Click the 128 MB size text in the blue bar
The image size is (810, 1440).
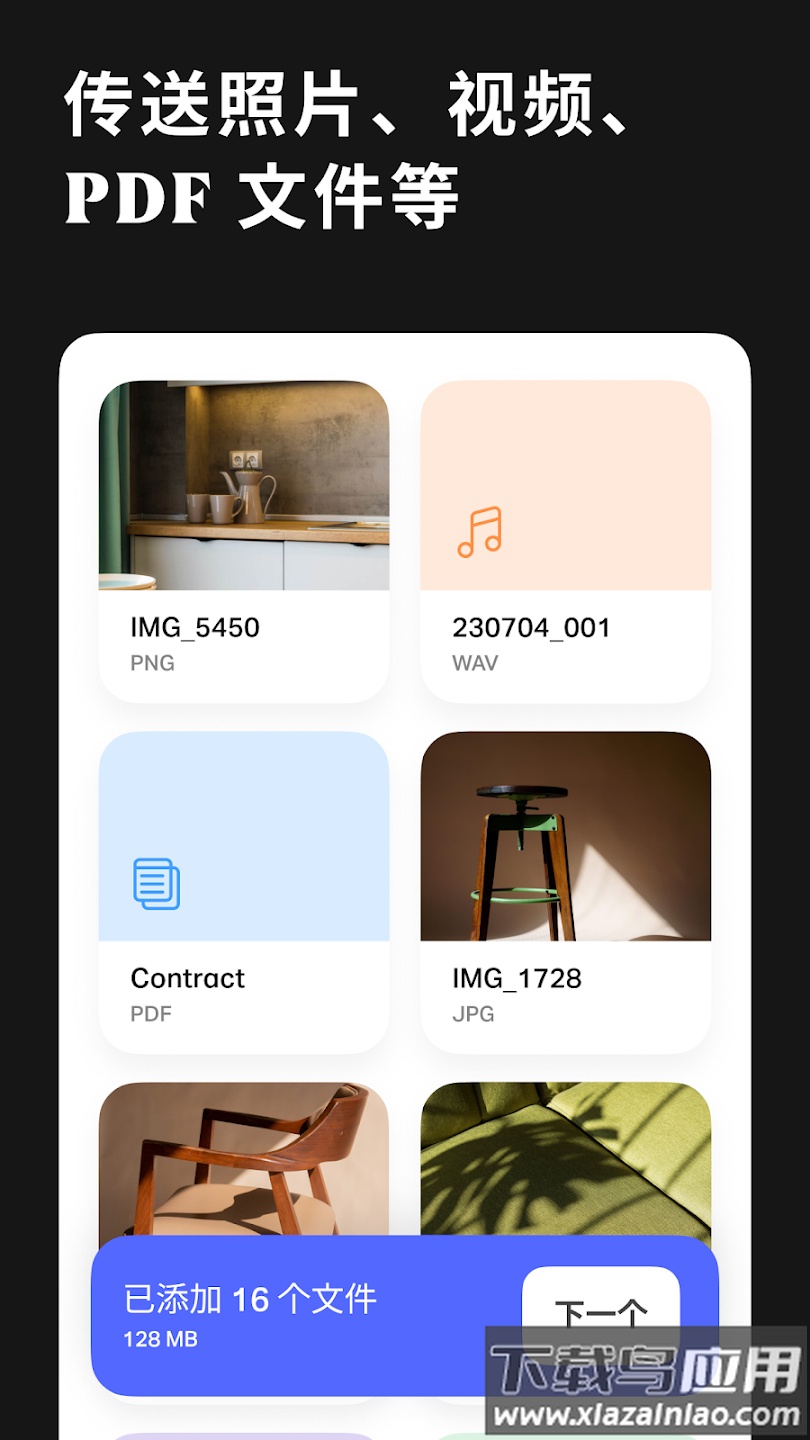pos(158,1340)
